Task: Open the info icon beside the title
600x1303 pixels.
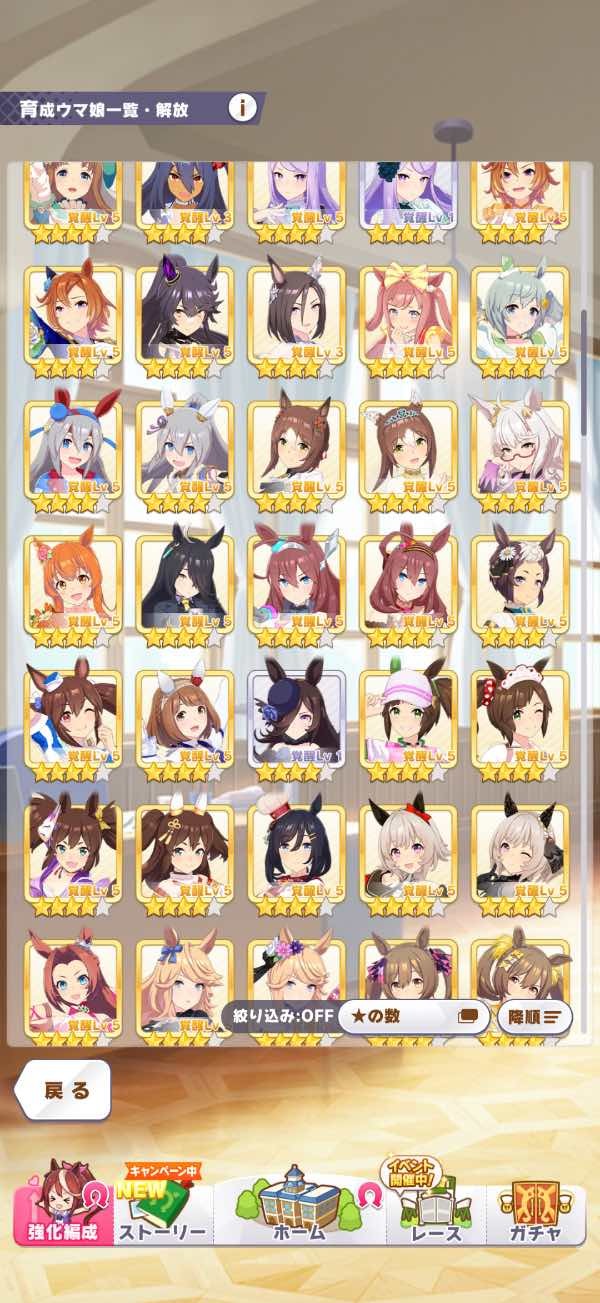Action: 241,107
